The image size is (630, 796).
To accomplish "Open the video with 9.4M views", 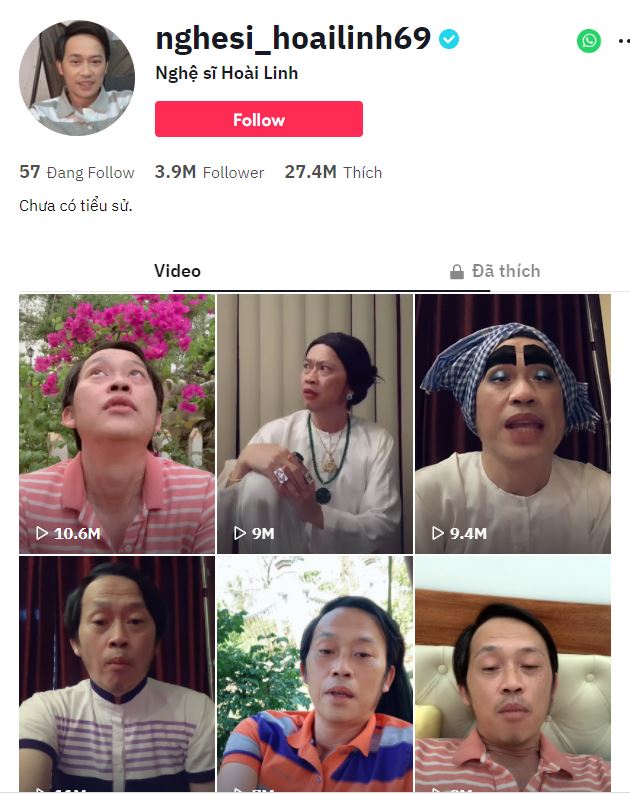I will [512, 423].
